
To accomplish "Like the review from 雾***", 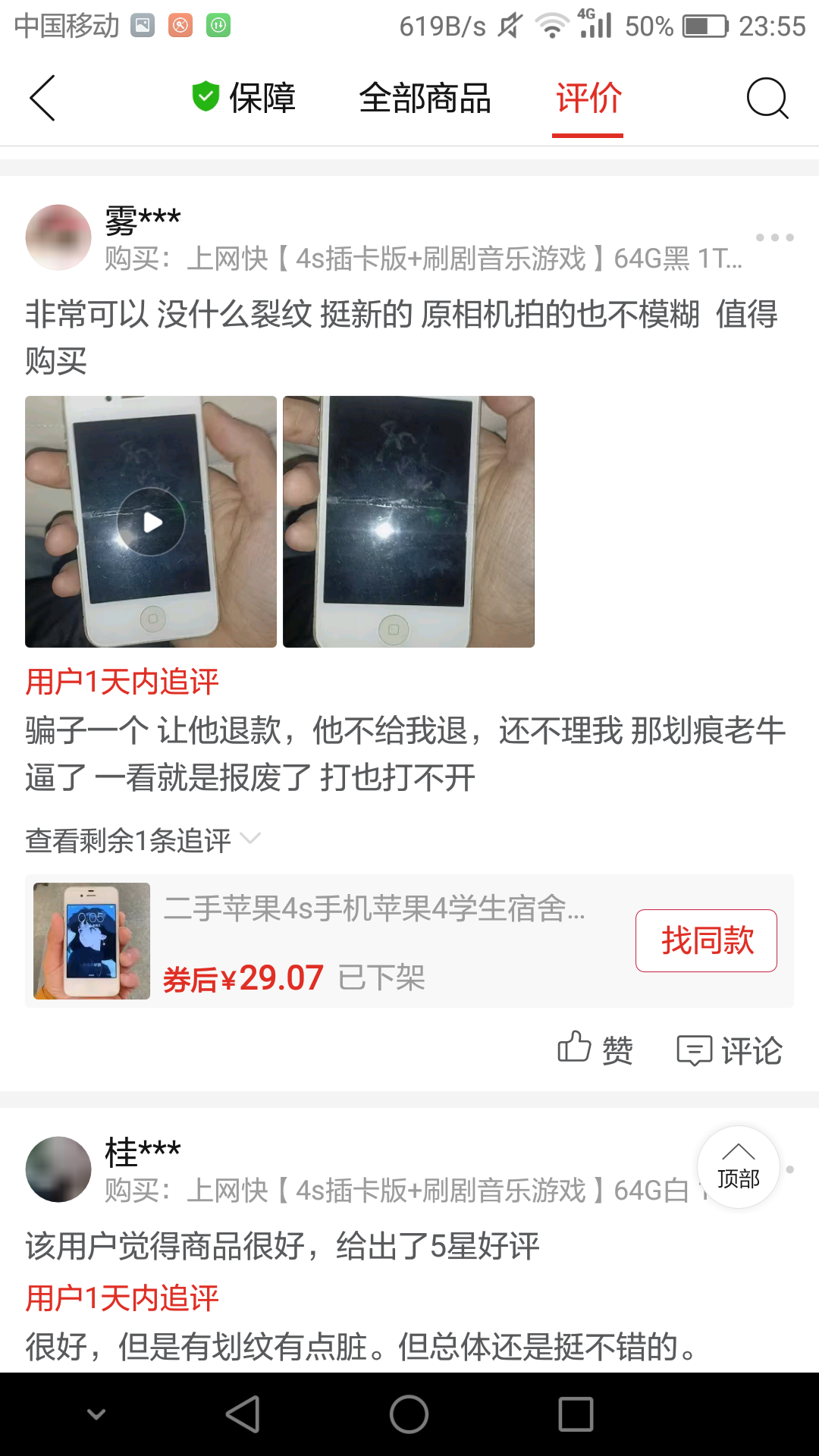I will pos(595,1050).
